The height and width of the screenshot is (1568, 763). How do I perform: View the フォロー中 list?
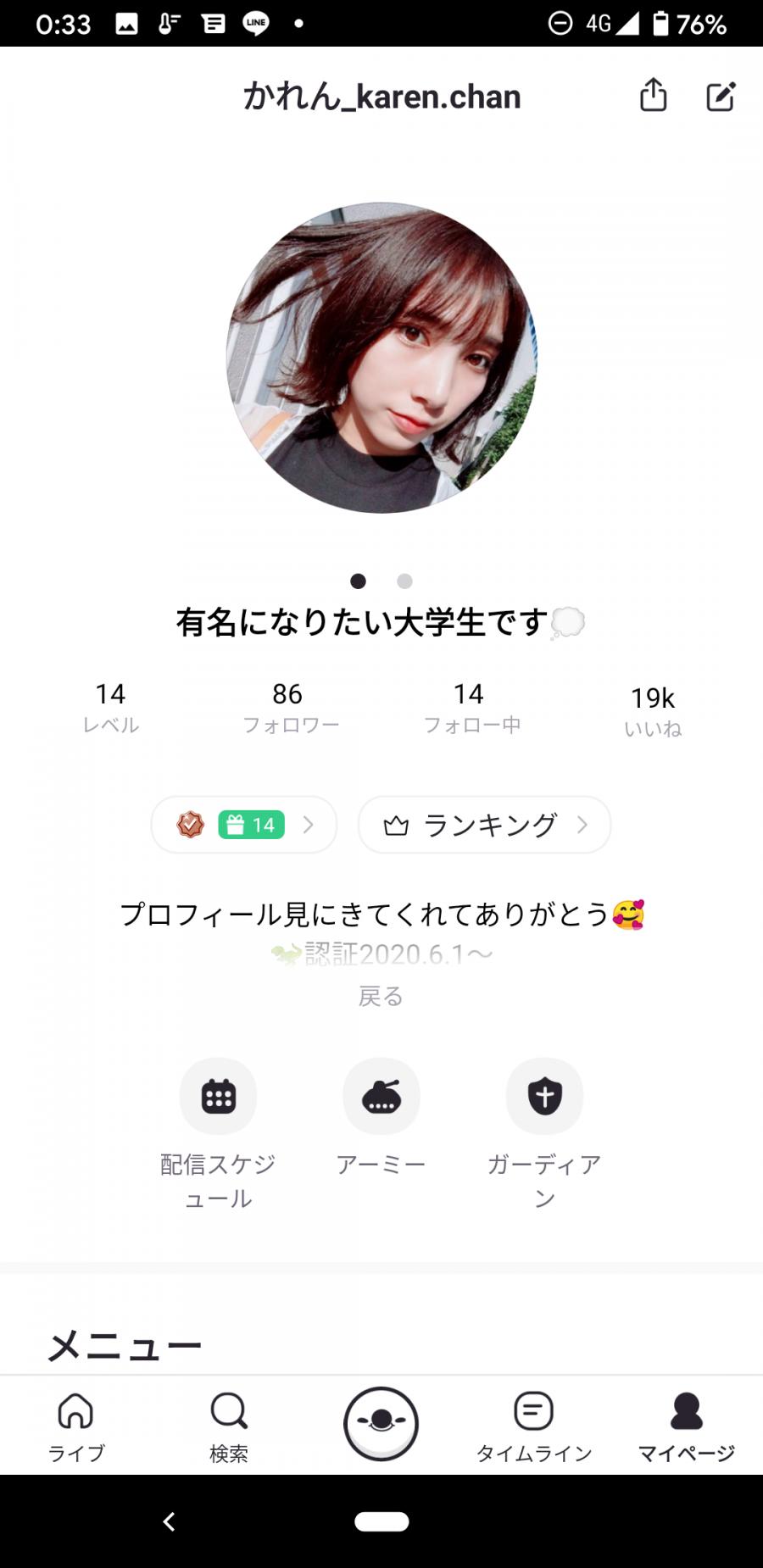tap(471, 707)
